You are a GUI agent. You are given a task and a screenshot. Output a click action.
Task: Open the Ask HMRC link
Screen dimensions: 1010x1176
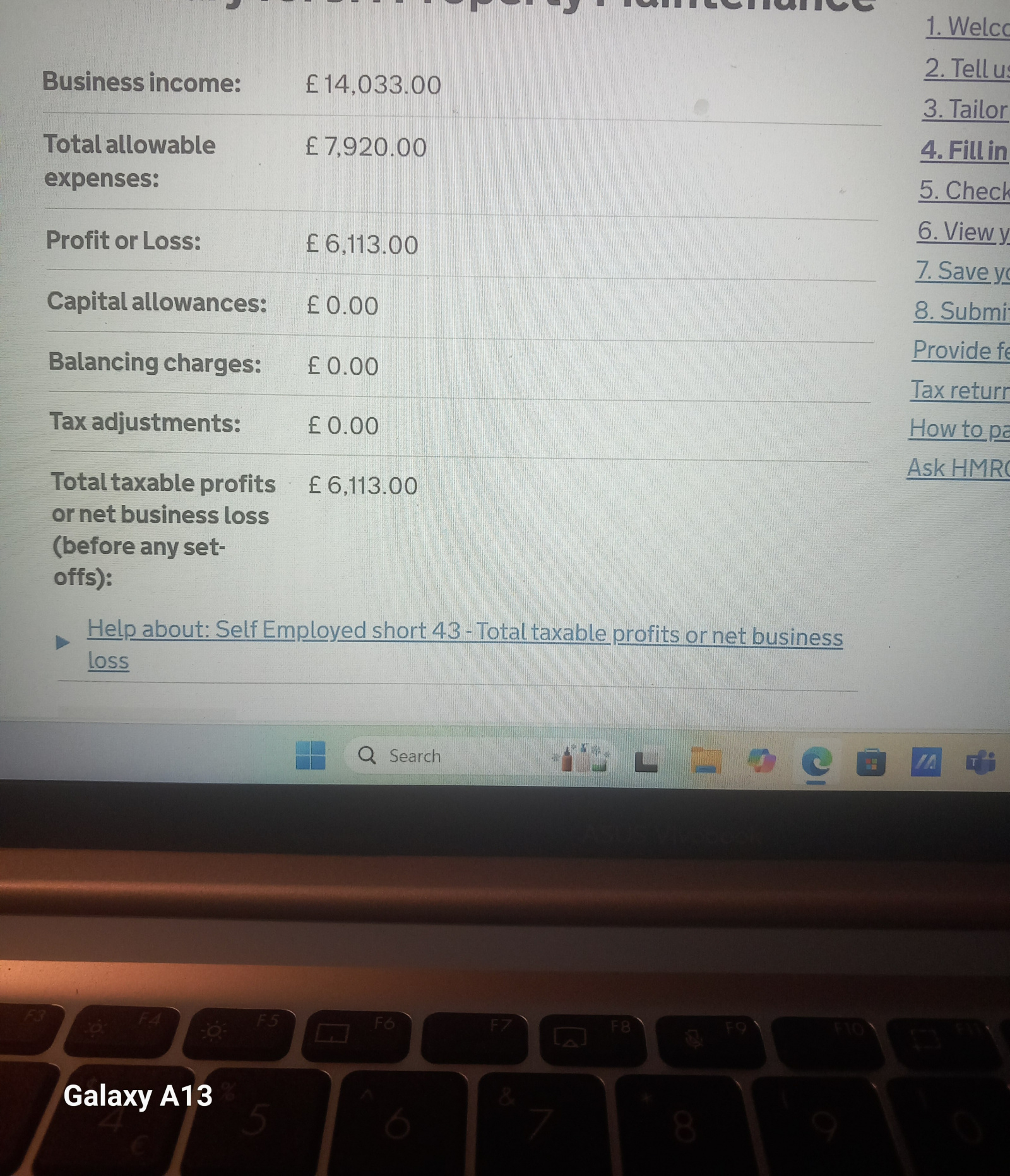tap(958, 468)
